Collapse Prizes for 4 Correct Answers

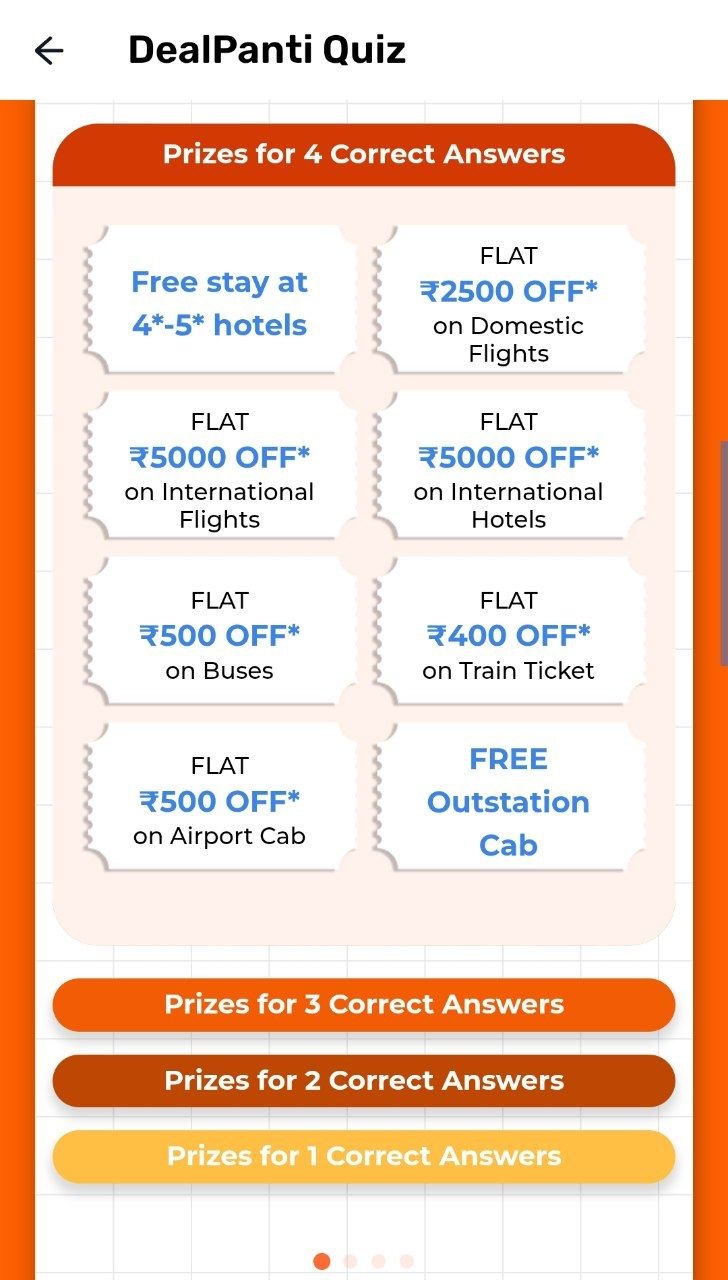[x=364, y=155]
